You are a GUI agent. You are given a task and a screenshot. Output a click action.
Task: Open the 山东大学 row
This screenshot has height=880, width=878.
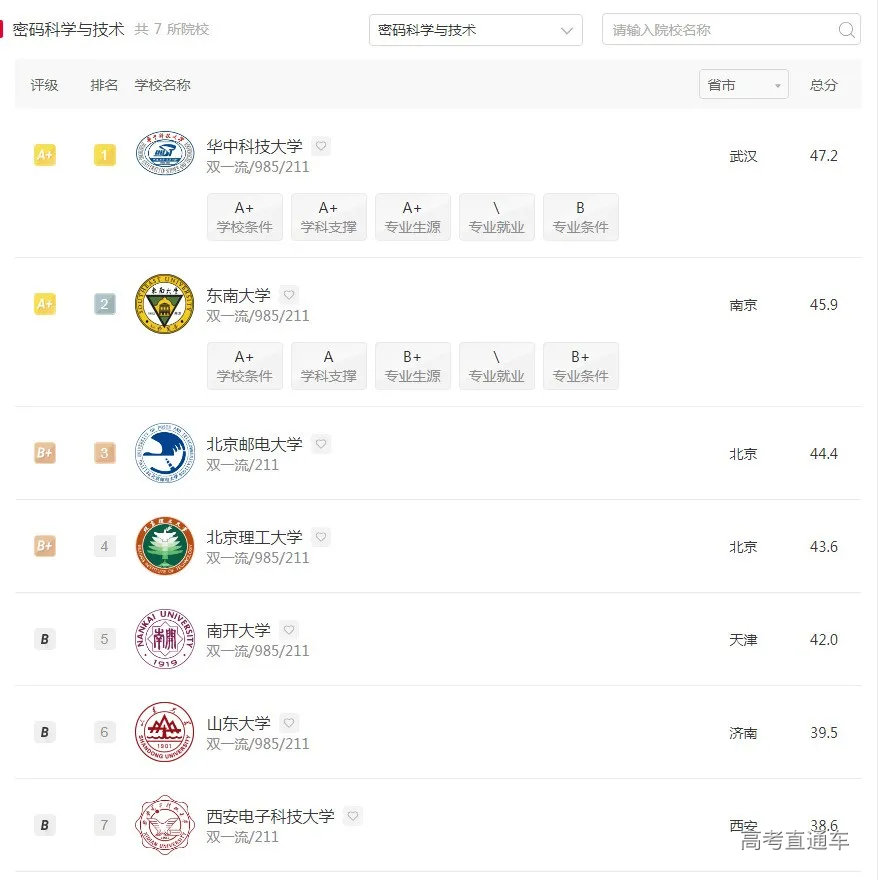(238, 723)
